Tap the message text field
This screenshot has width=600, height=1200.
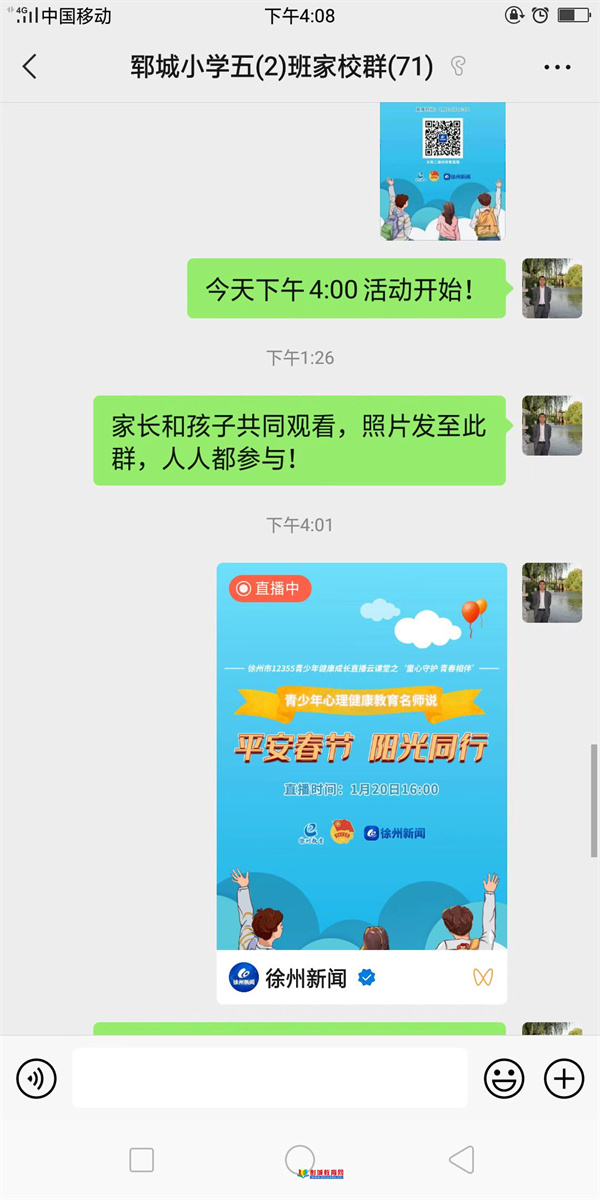pos(270,1078)
